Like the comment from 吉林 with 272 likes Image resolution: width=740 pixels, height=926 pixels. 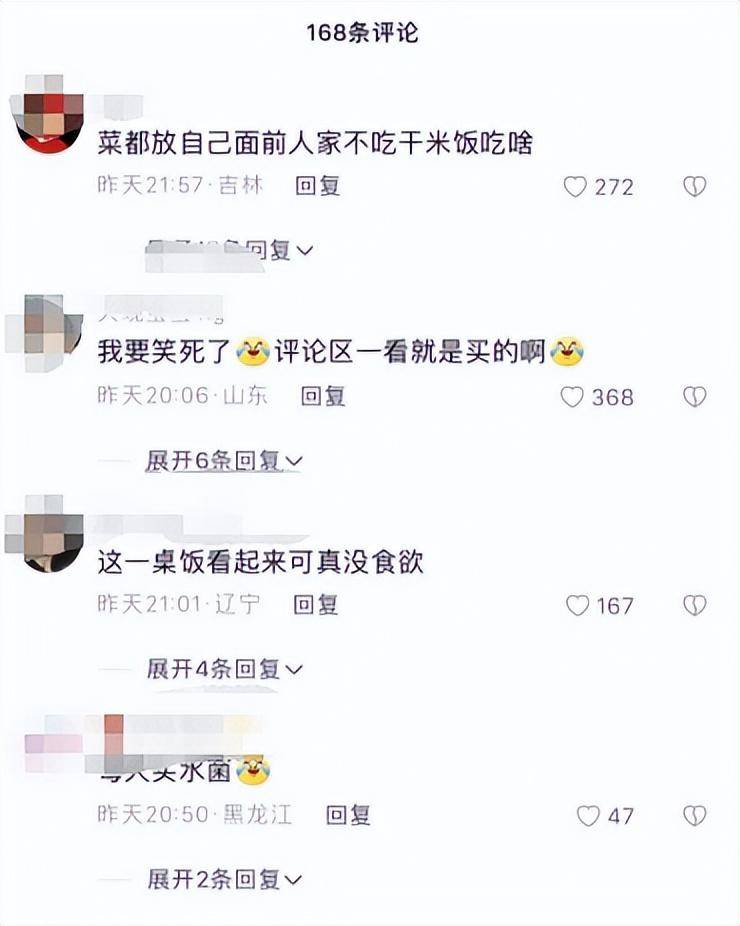click(x=575, y=187)
